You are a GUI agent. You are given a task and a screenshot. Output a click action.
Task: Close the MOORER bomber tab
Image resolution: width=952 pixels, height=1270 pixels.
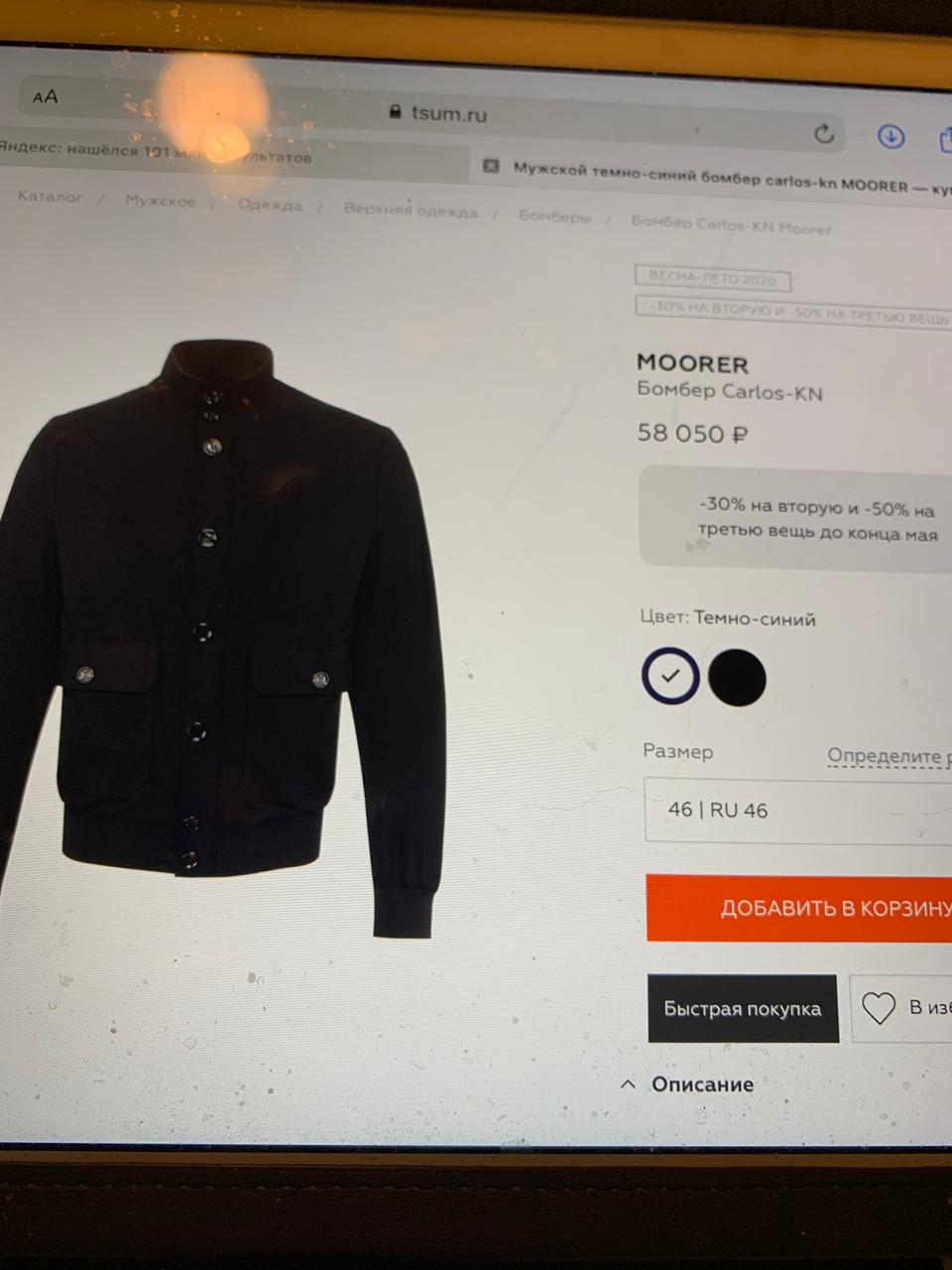(490, 166)
